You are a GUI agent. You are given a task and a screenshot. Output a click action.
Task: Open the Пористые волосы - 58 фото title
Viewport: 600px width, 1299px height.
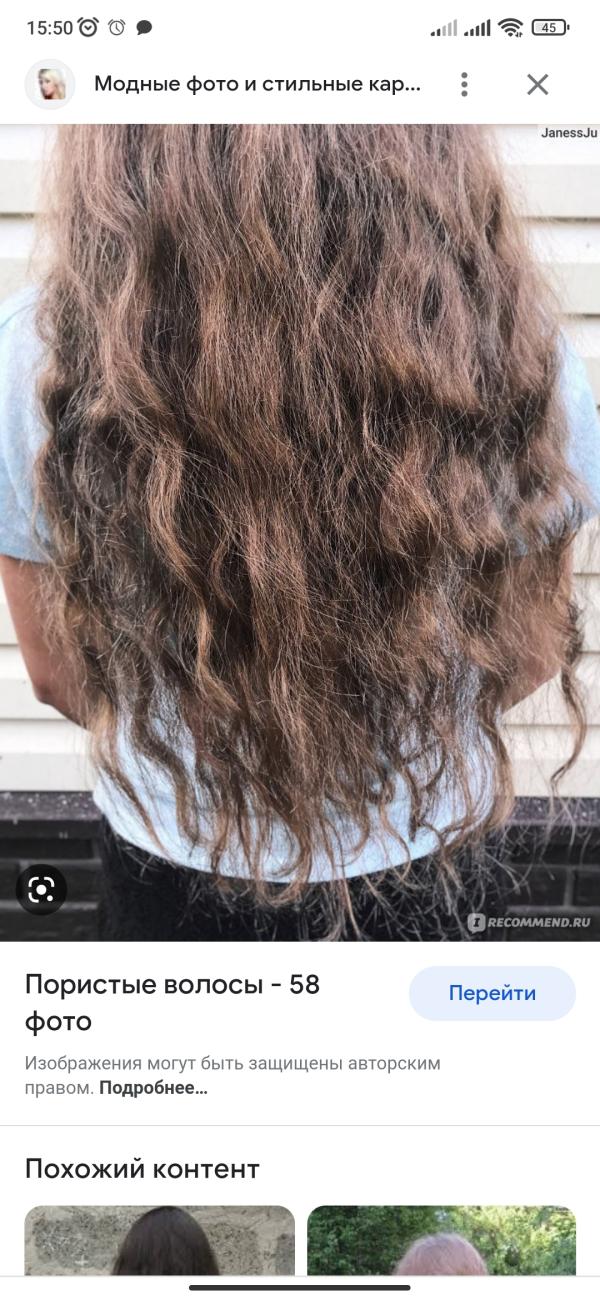[x=172, y=1003]
